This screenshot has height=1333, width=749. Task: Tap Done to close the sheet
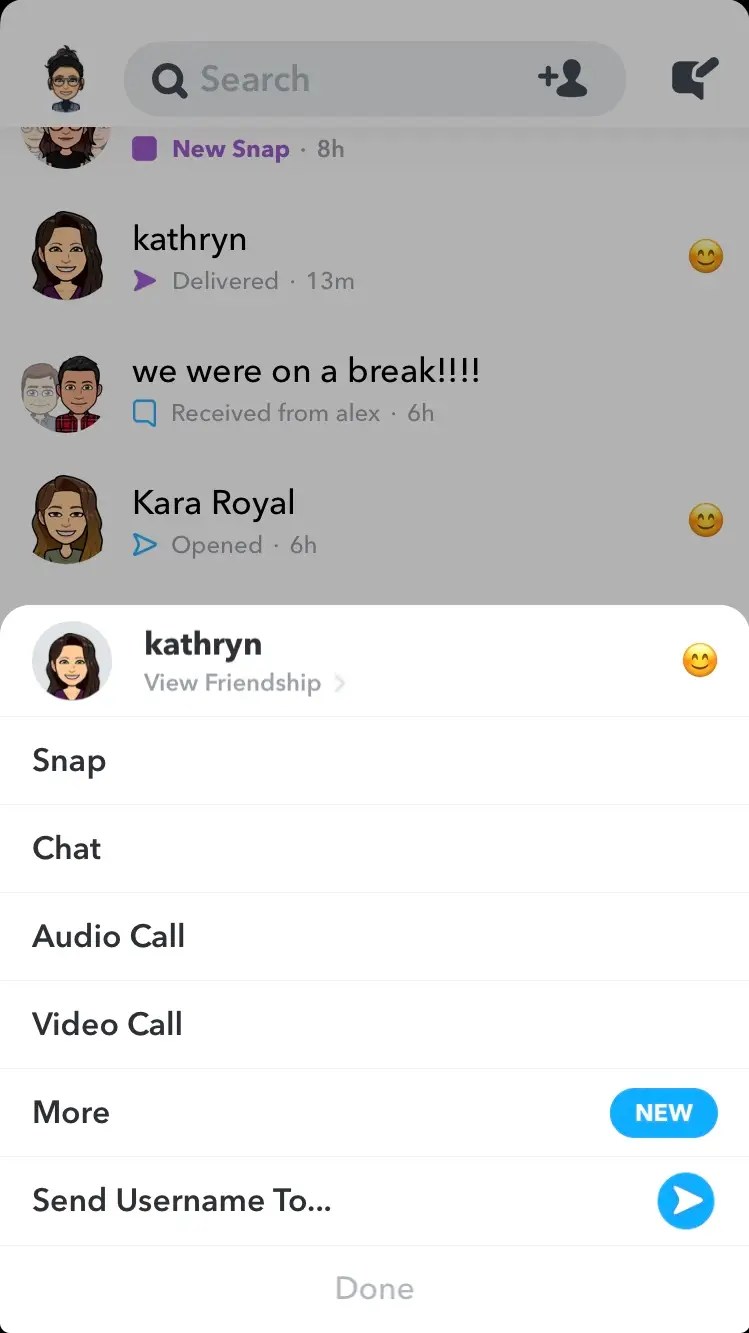click(x=374, y=1288)
